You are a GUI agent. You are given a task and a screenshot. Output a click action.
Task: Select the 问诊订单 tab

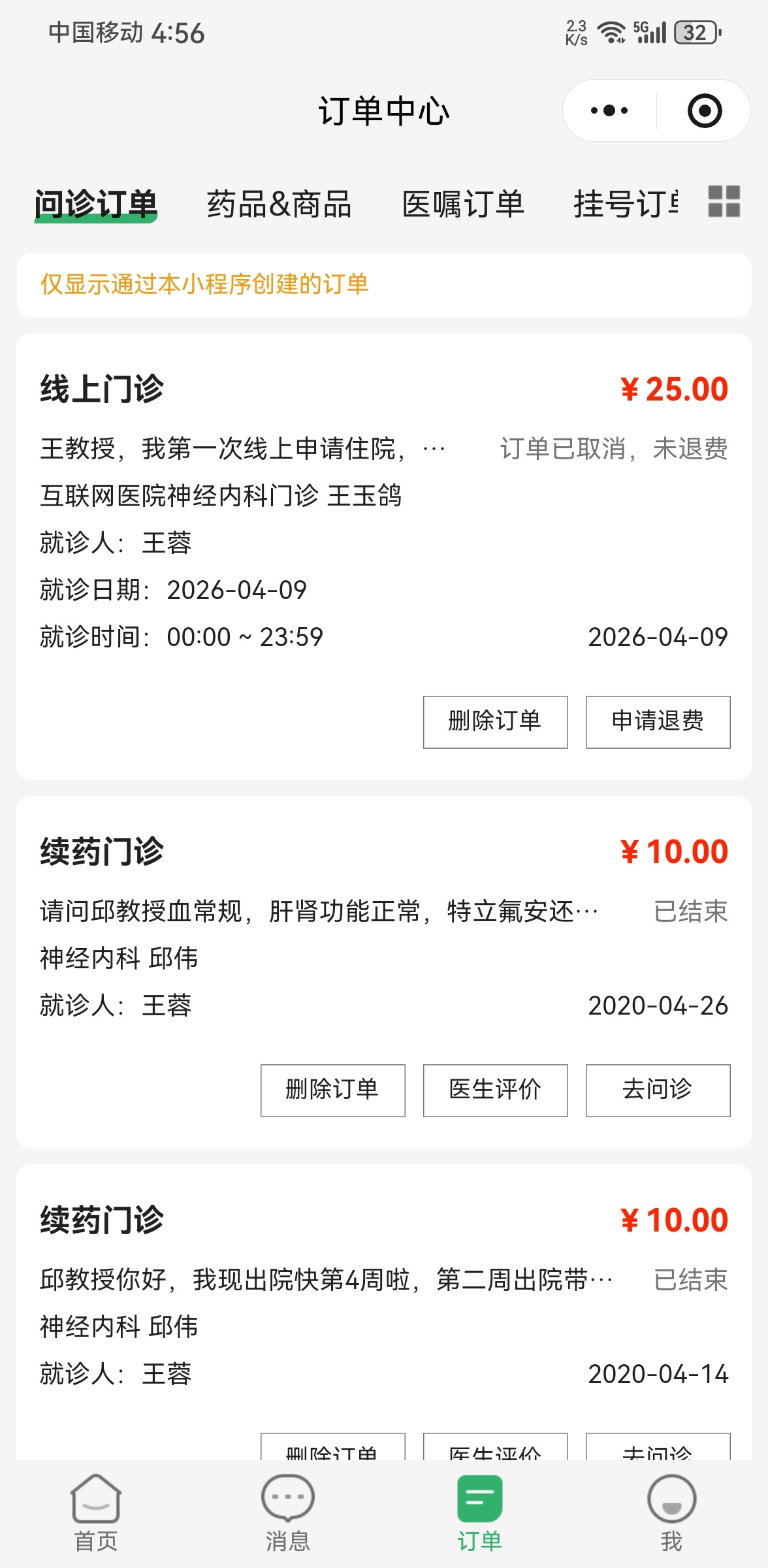point(96,204)
